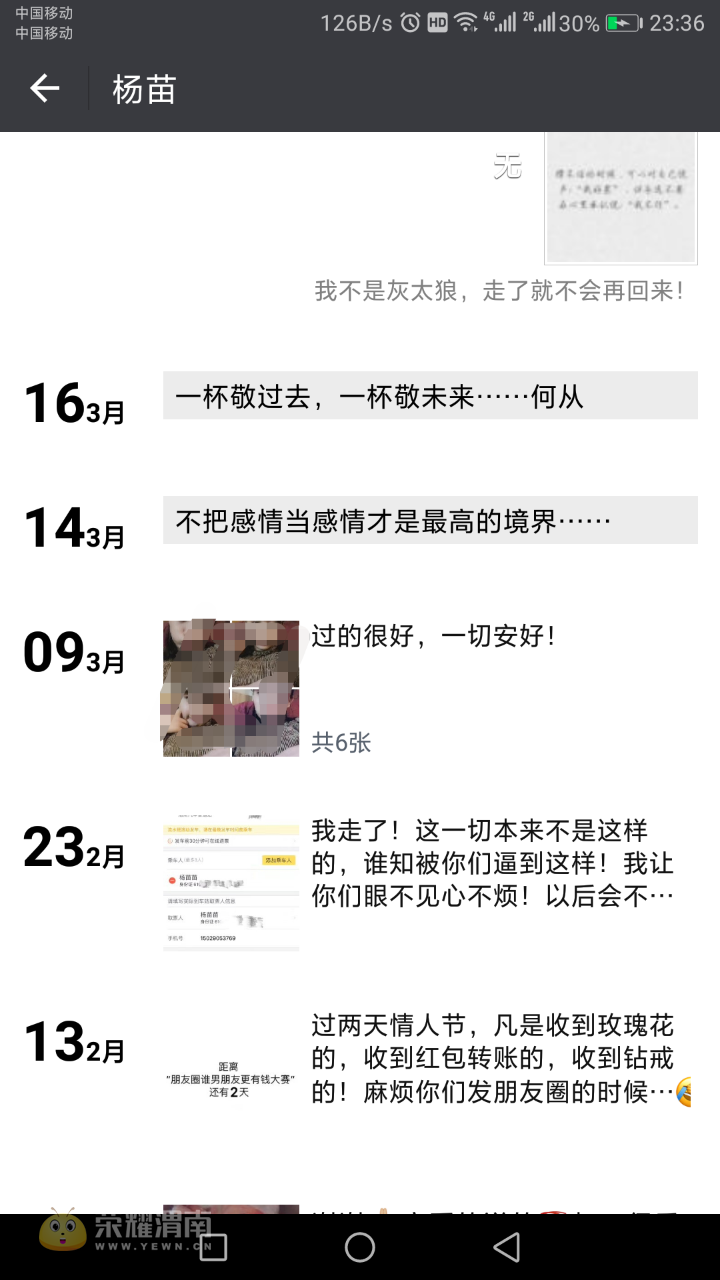Open the March 16 post 一杯敬过去
This screenshot has width=720, height=1280.
point(430,396)
